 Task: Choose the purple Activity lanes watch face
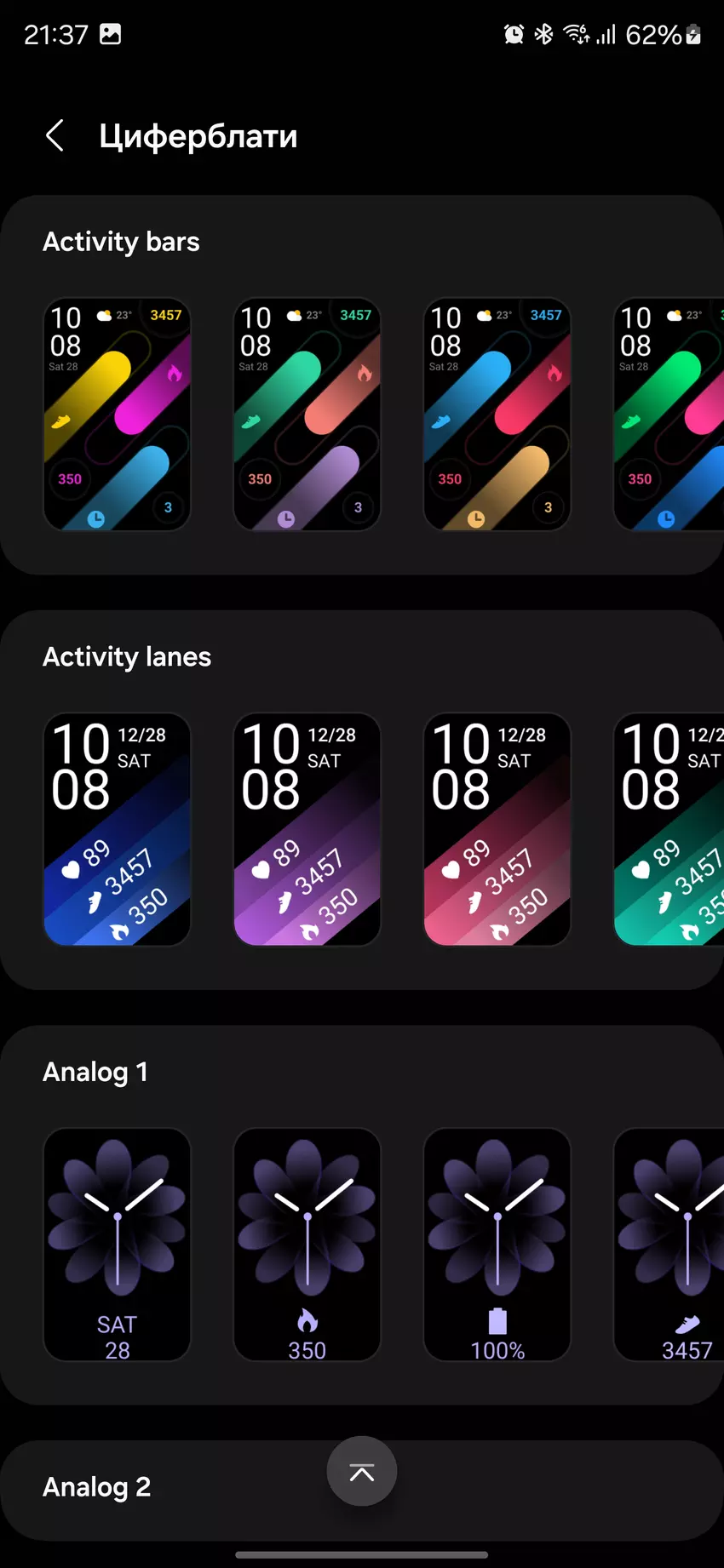(307, 829)
